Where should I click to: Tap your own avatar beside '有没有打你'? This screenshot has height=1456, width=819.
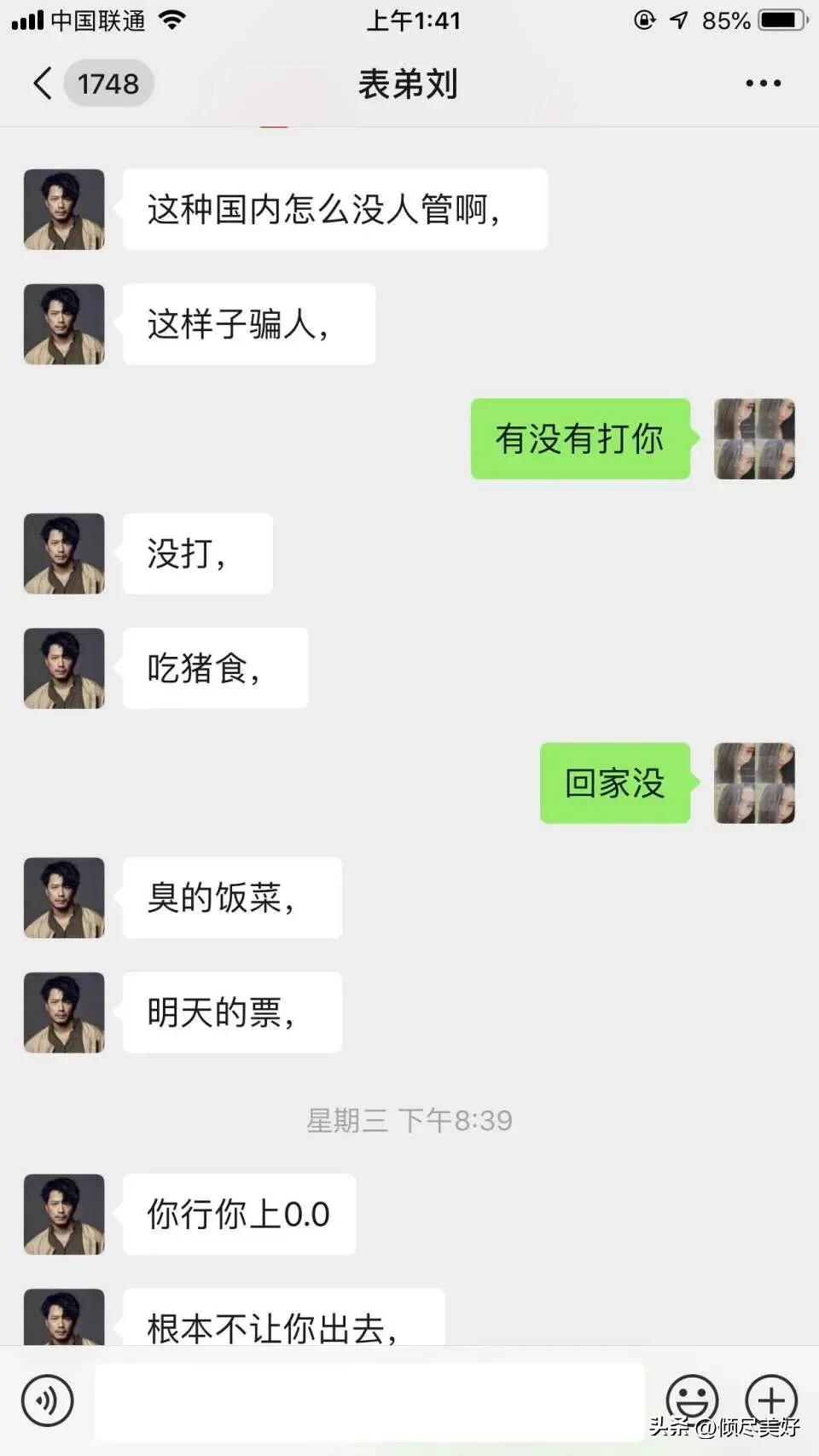pos(754,439)
